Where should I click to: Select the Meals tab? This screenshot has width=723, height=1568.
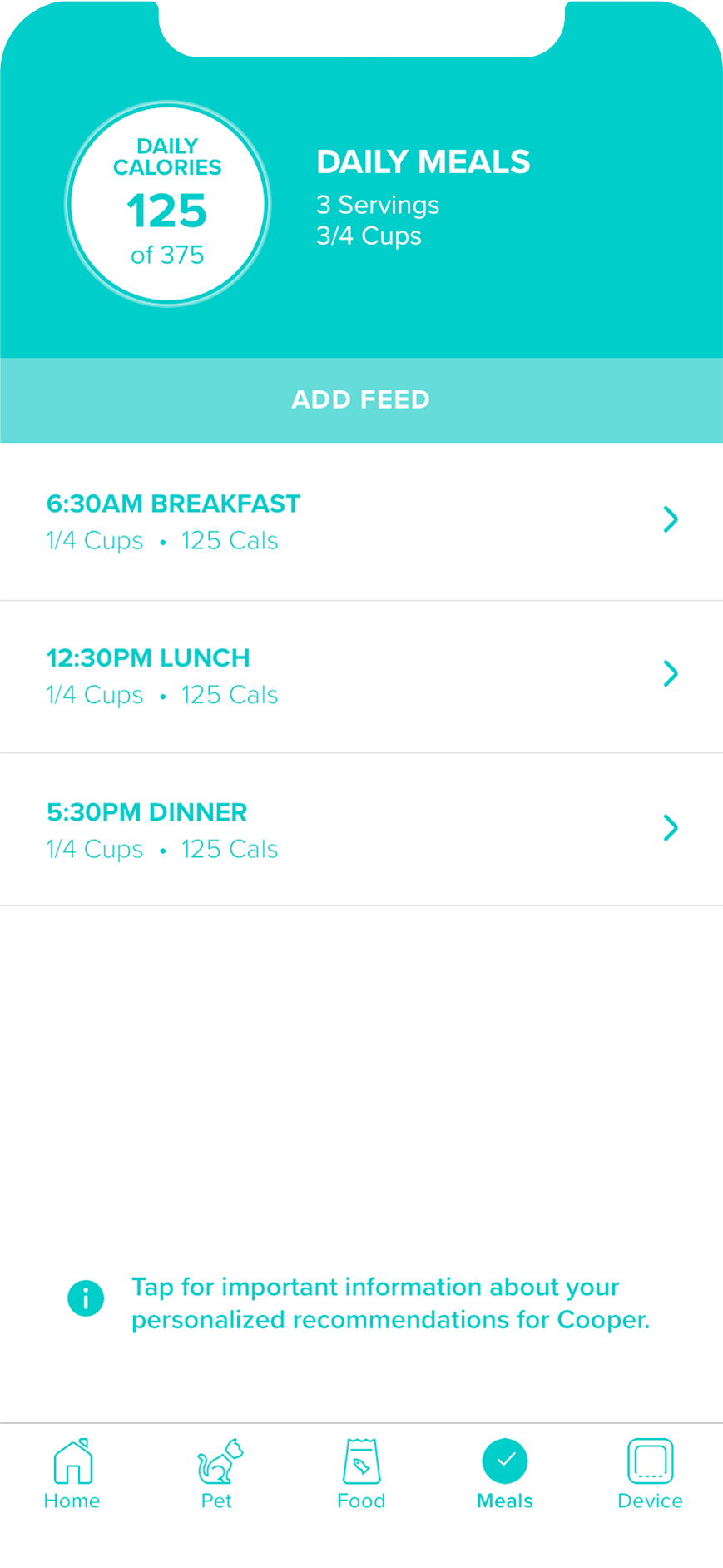[x=505, y=1474]
